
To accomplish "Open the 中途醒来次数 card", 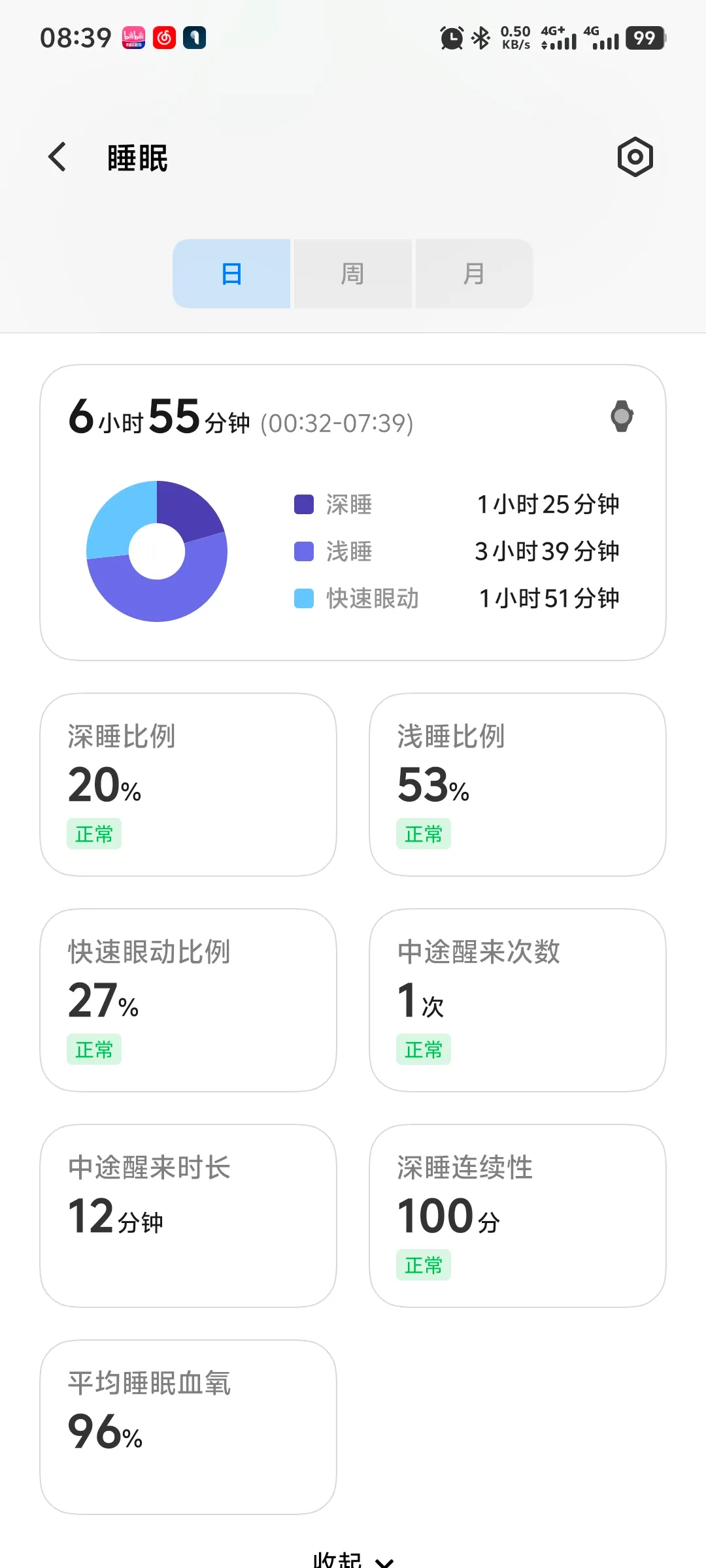I will click(x=517, y=1000).
